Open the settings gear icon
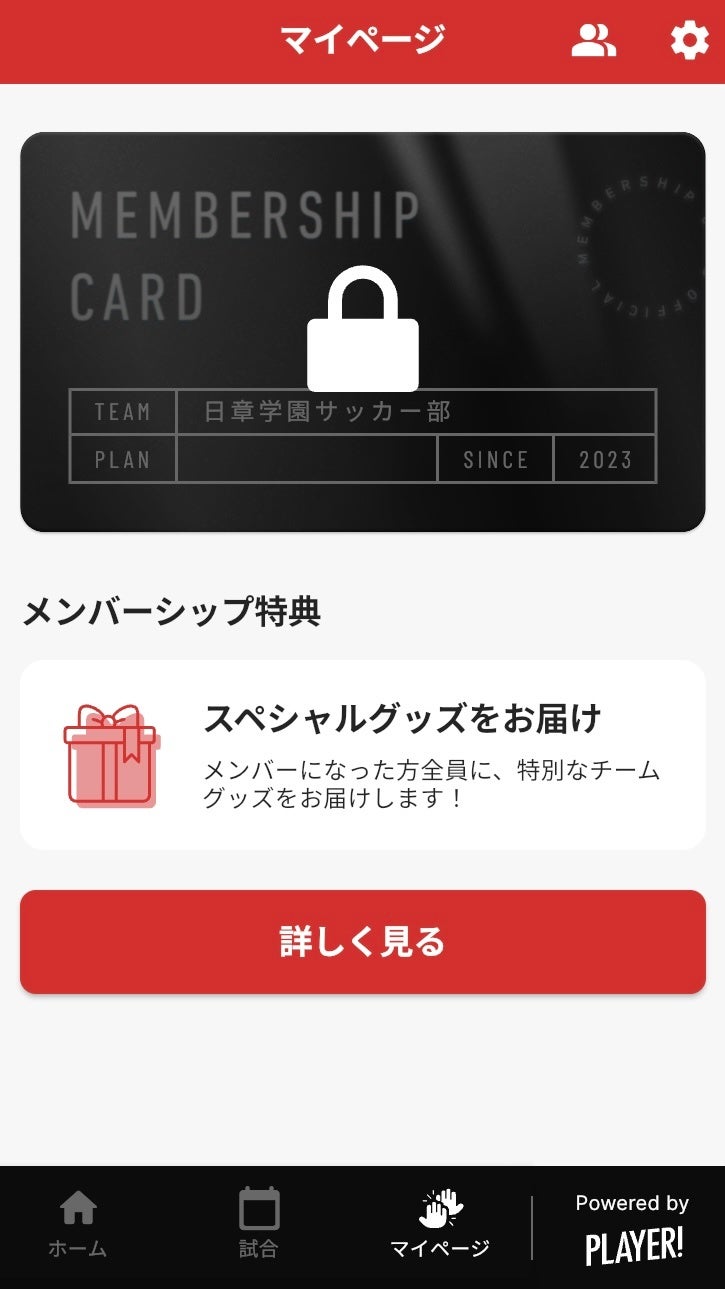The width and height of the screenshot is (725, 1289). (x=689, y=41)
